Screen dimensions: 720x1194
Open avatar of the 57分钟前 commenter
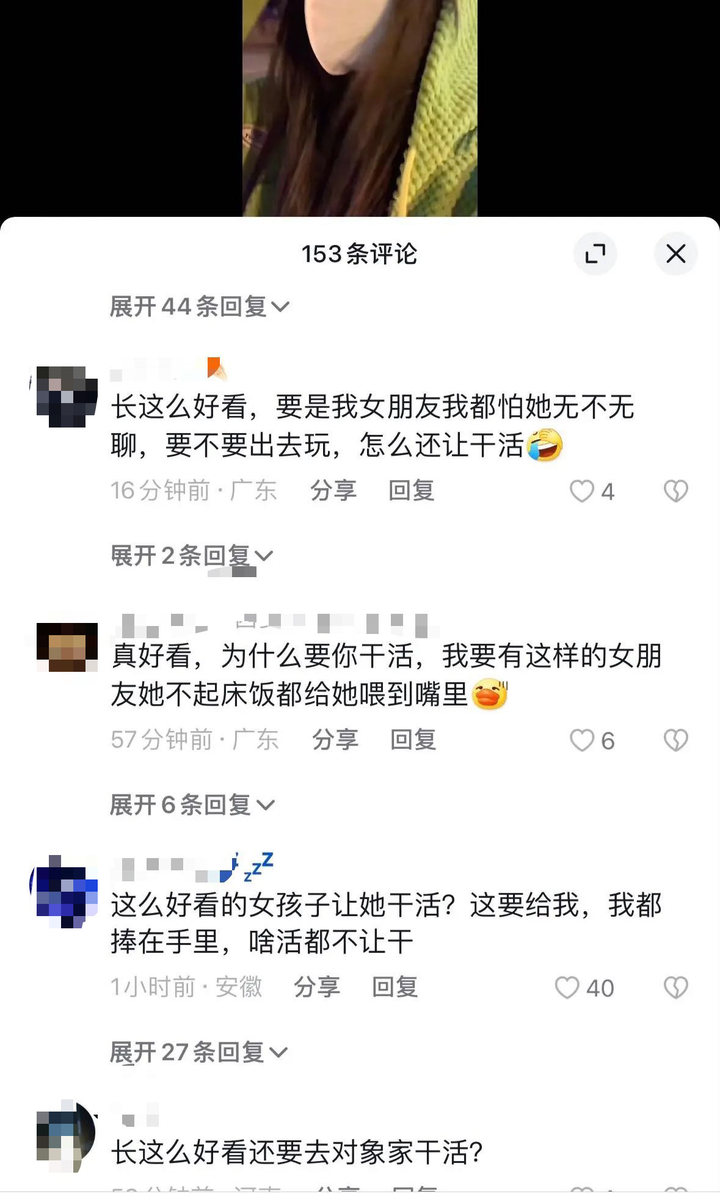pyautogui.click(x=67, y=646)
